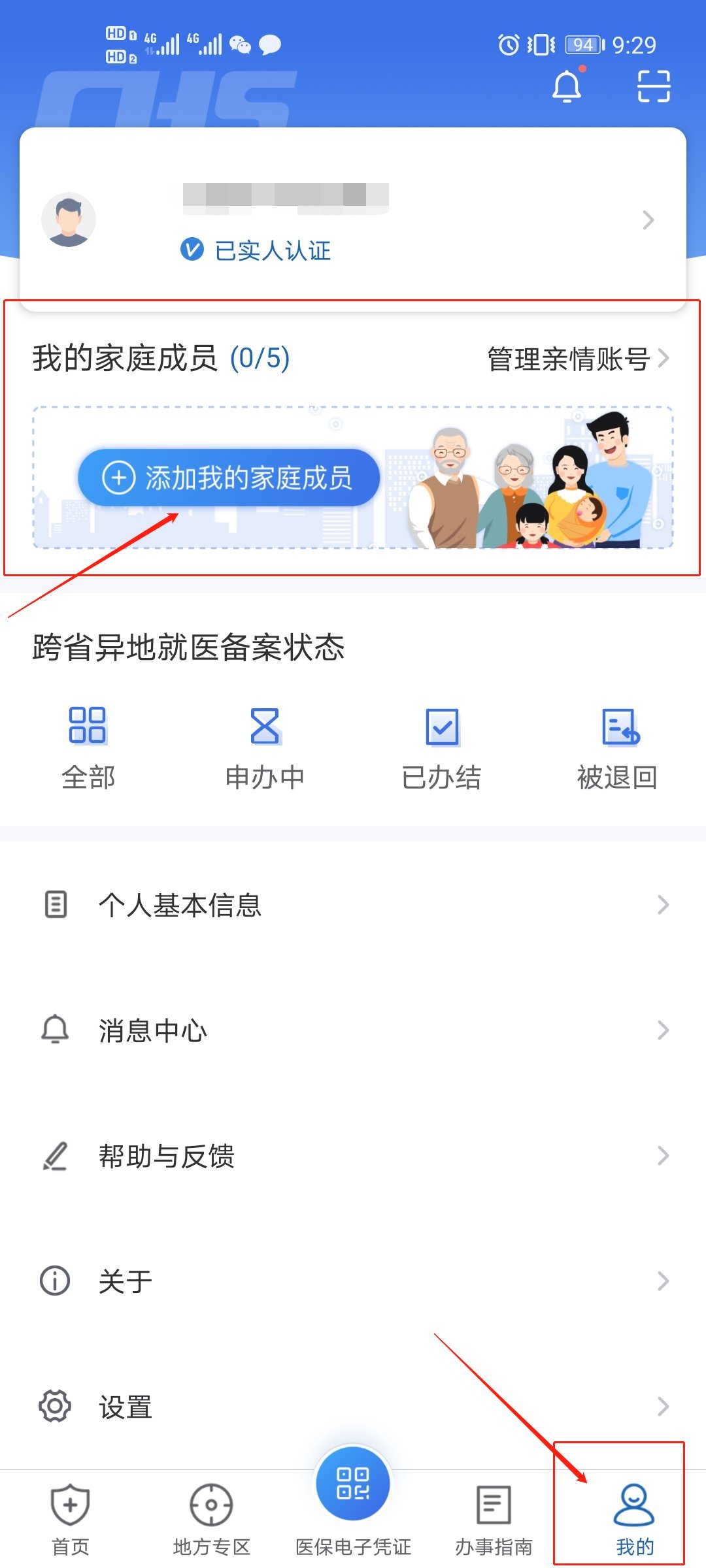706x1568 pixels.
Task: View 已办结 filing records
Action: tap(441, 748)
